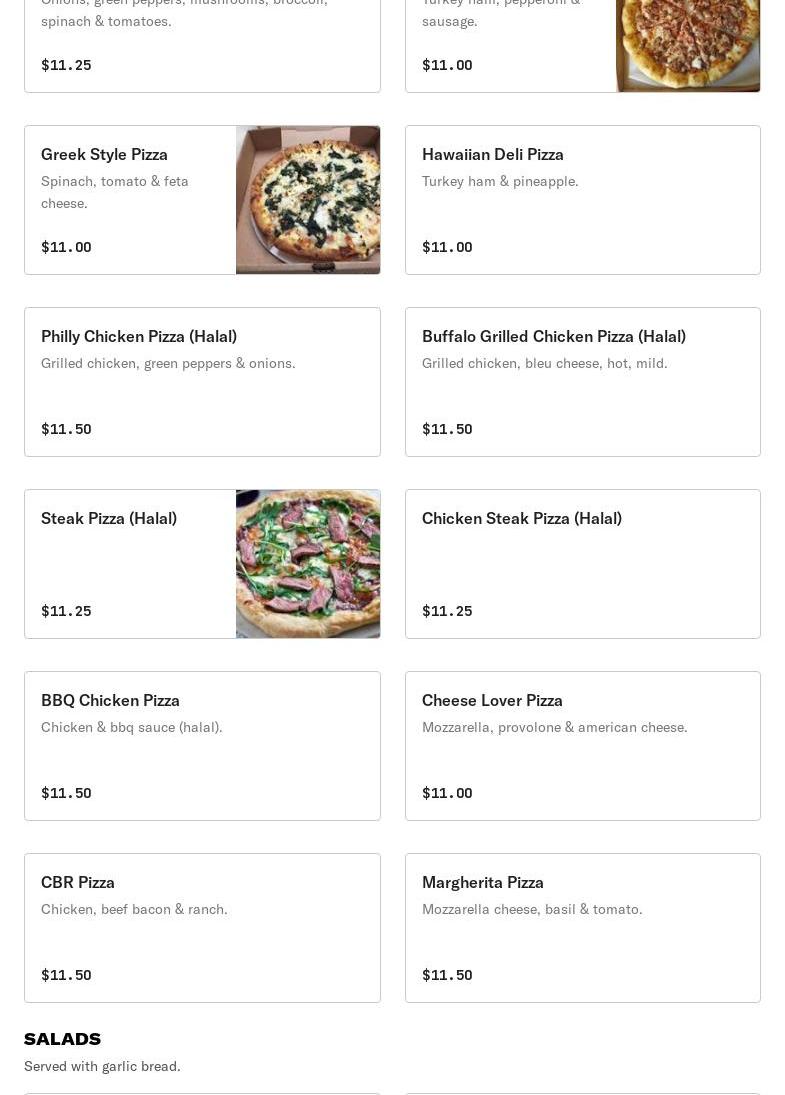Screen dimensions: 785x1095
Task: View the CBR Pizza details
Action: click(x=202, y=928)
